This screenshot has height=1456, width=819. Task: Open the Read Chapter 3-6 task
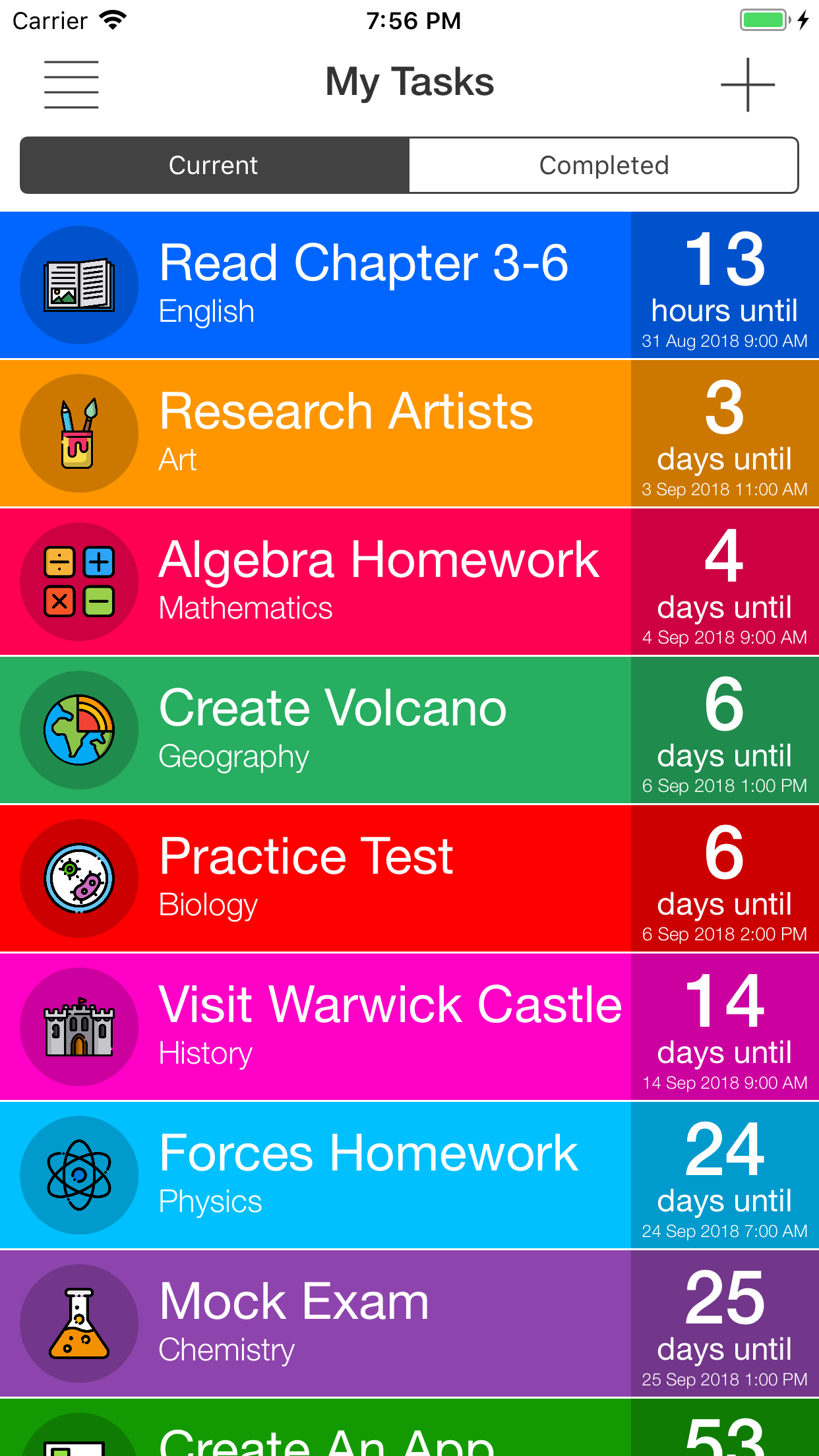[x=363, y=285]
